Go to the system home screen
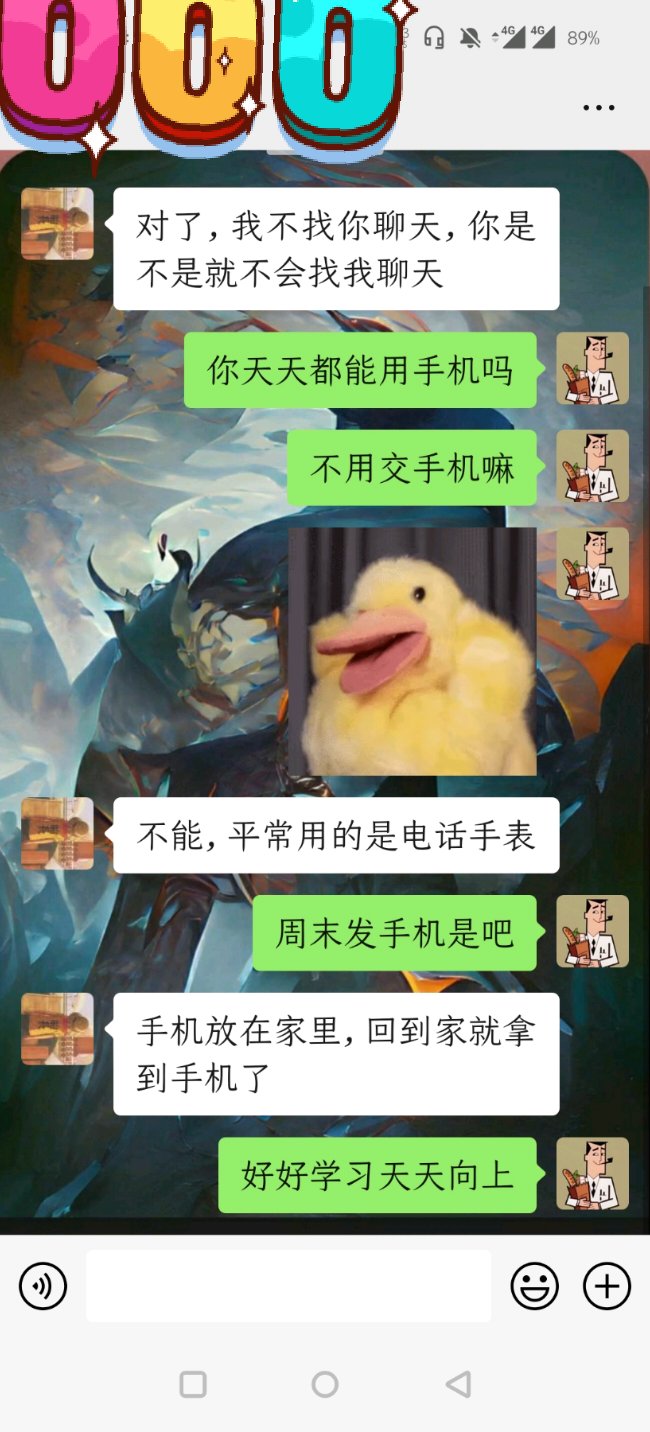This screenshot has width=650, height=1432. click(325, 1384)
